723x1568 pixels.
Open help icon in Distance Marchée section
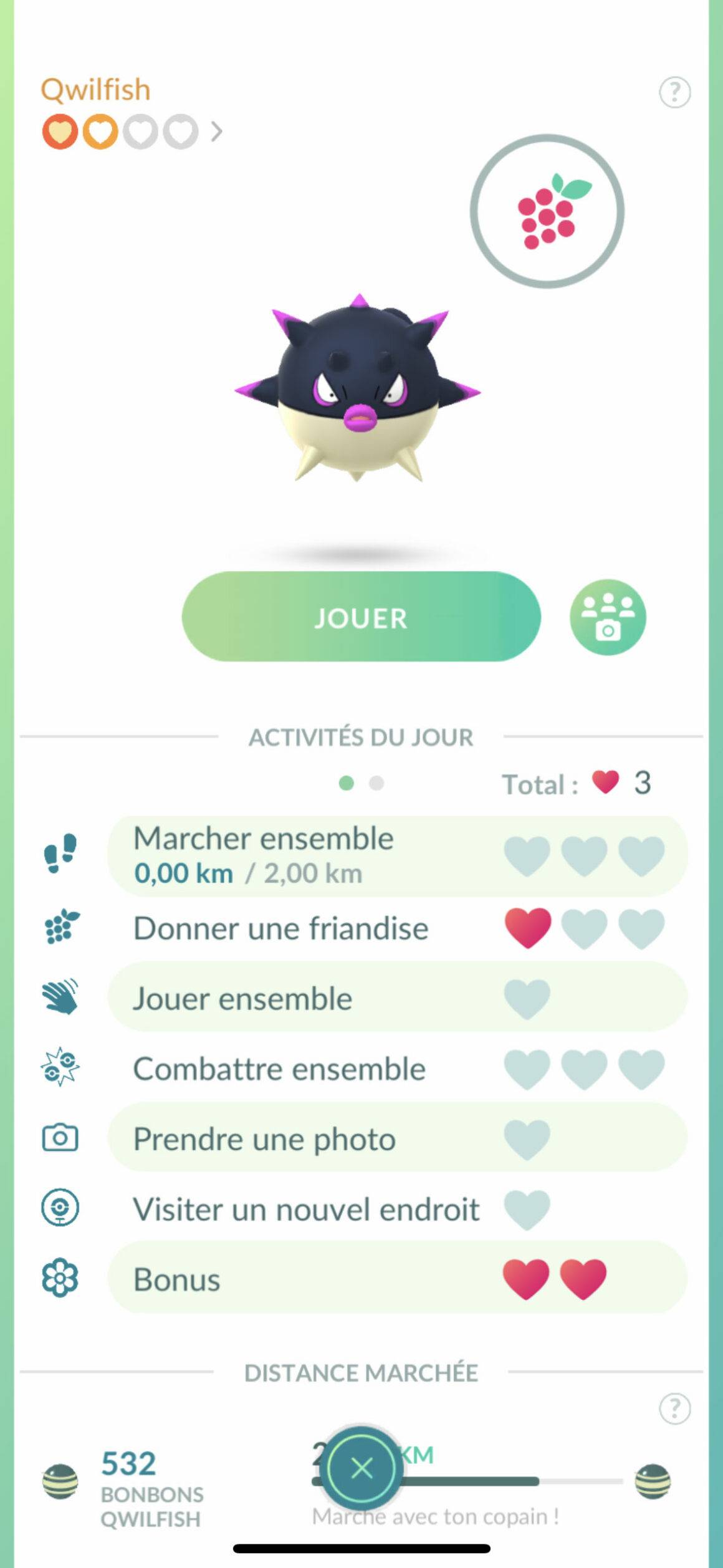[674, 1408]
